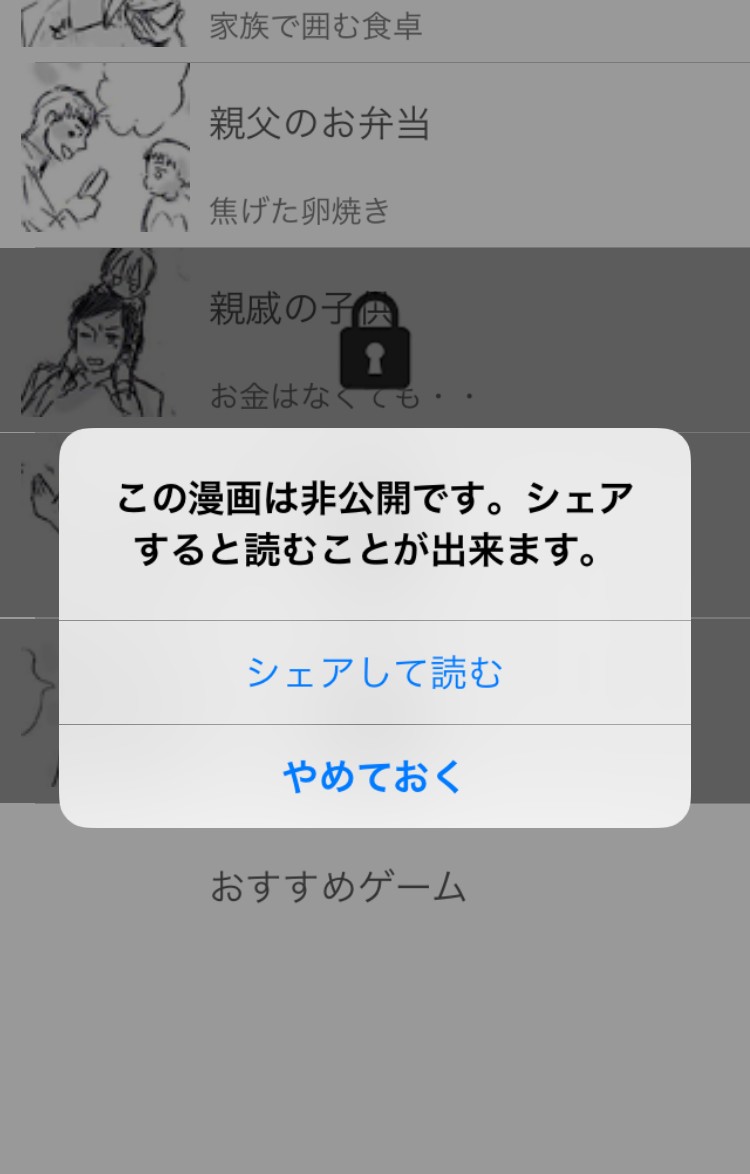Tap シェアして読む to share and read

[x=374, y=672]
